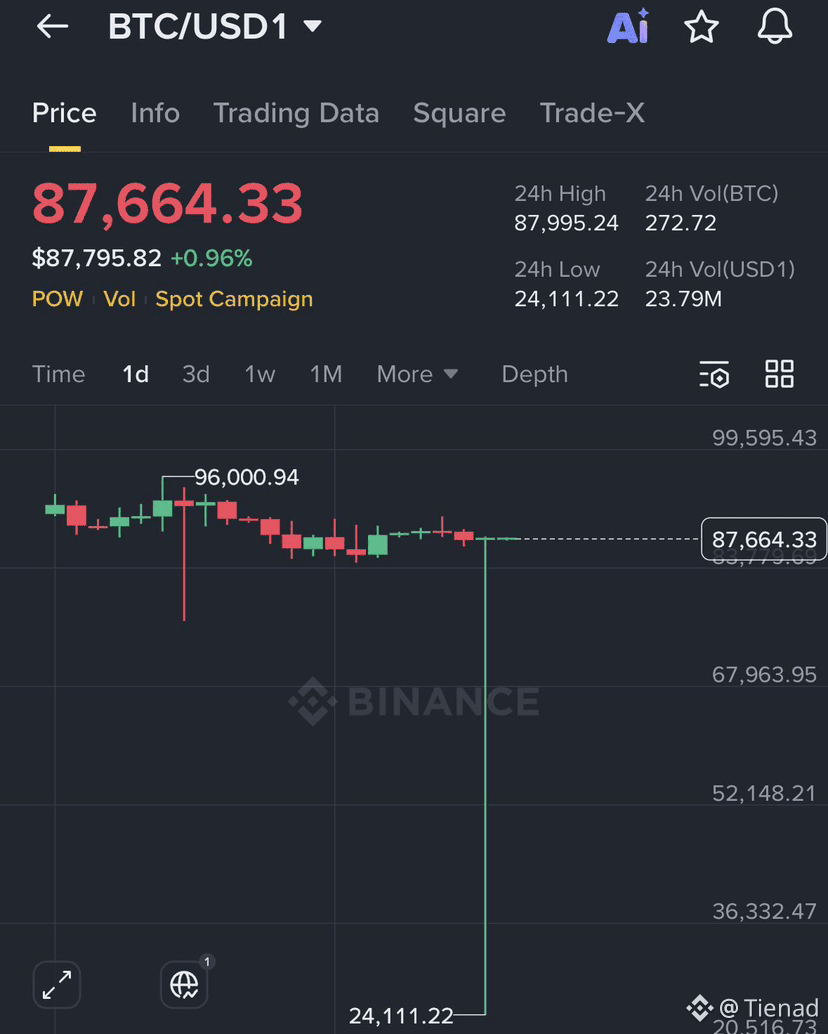This screenshot has height=1034, width=828.
Task: Open the grid layout view icon
Action: click(779, 373)
